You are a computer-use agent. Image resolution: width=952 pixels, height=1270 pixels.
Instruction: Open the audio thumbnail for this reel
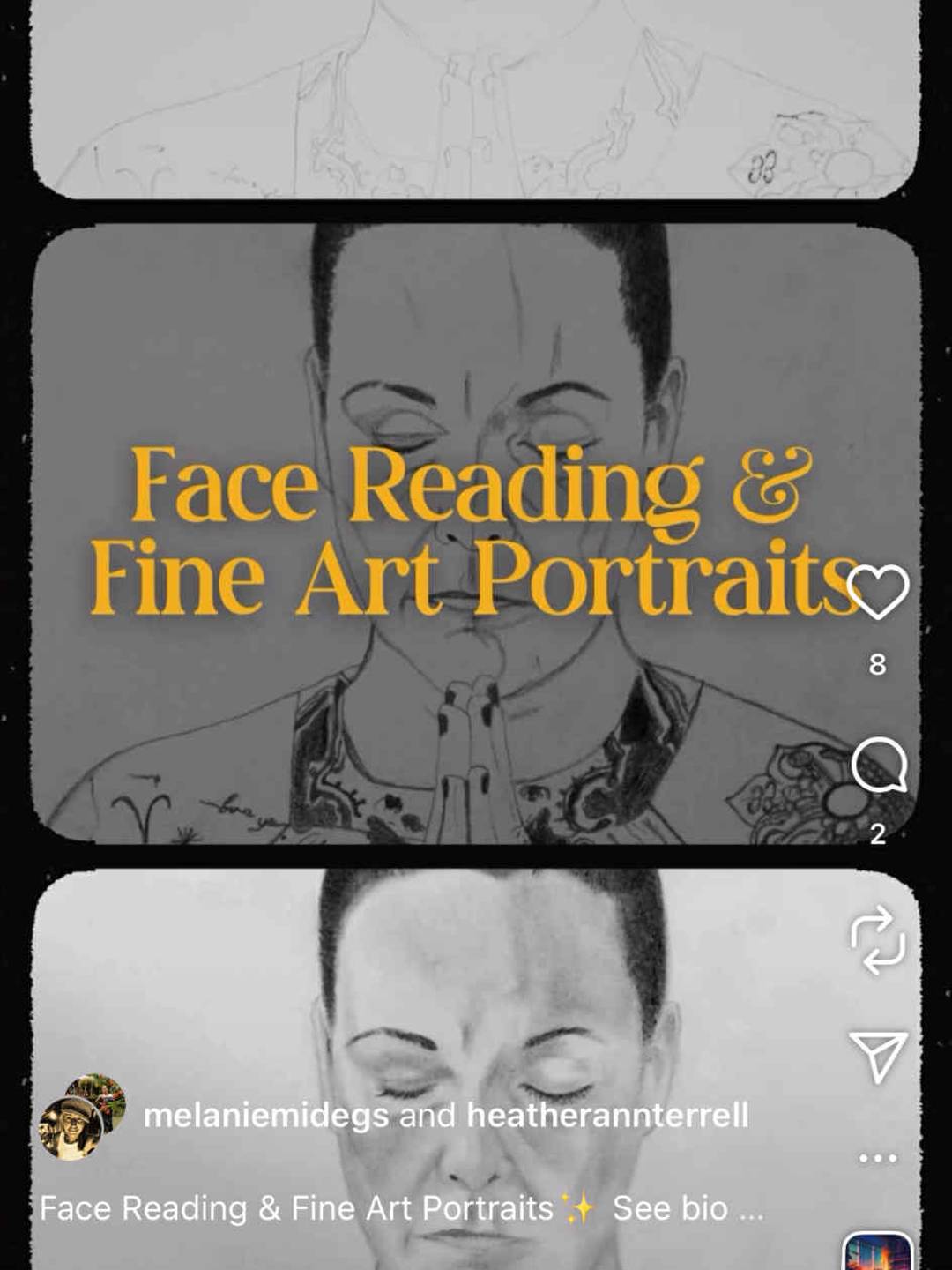click(877, 1252)
